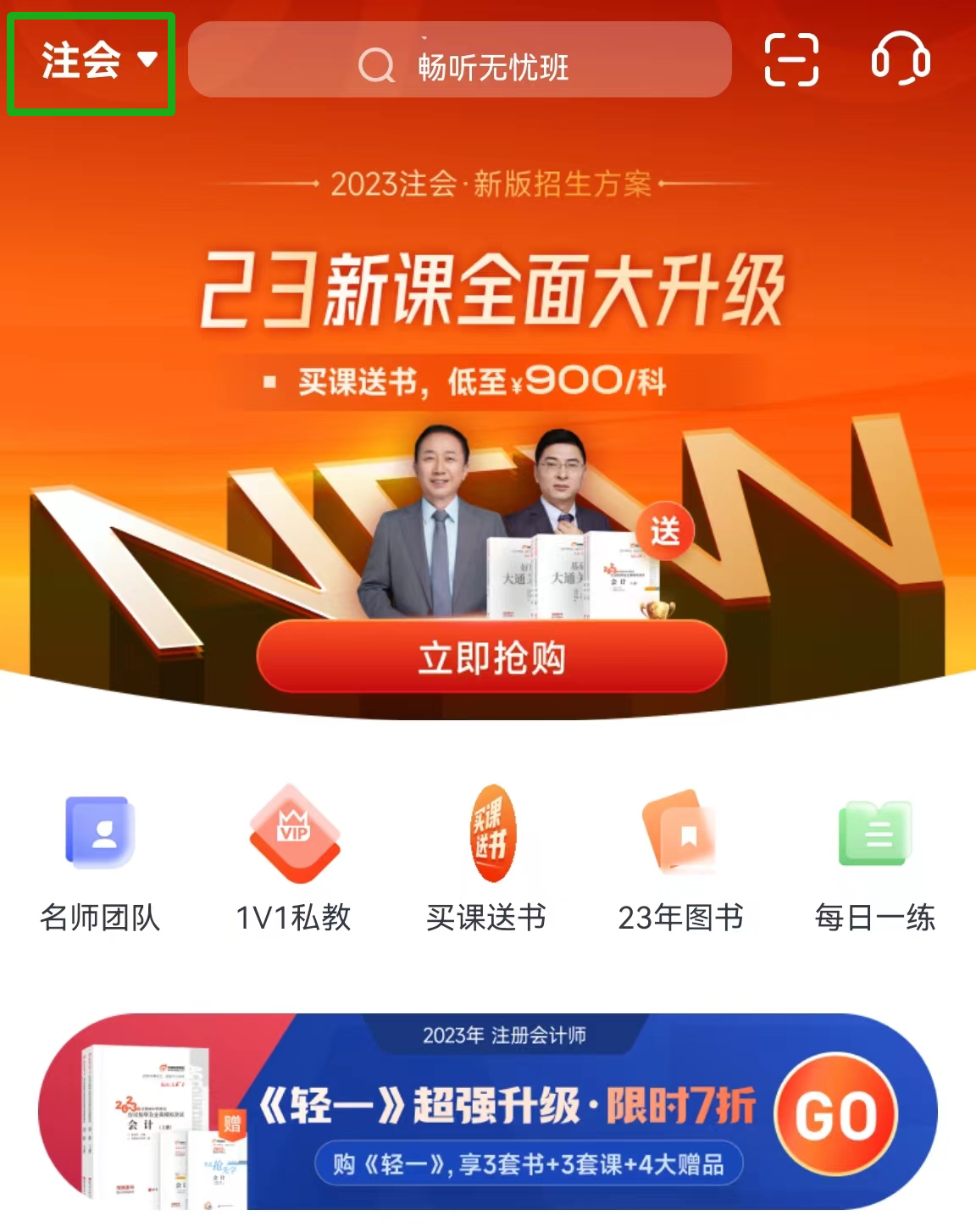Open the 畅听无忧班 search box

click(459, 61)
